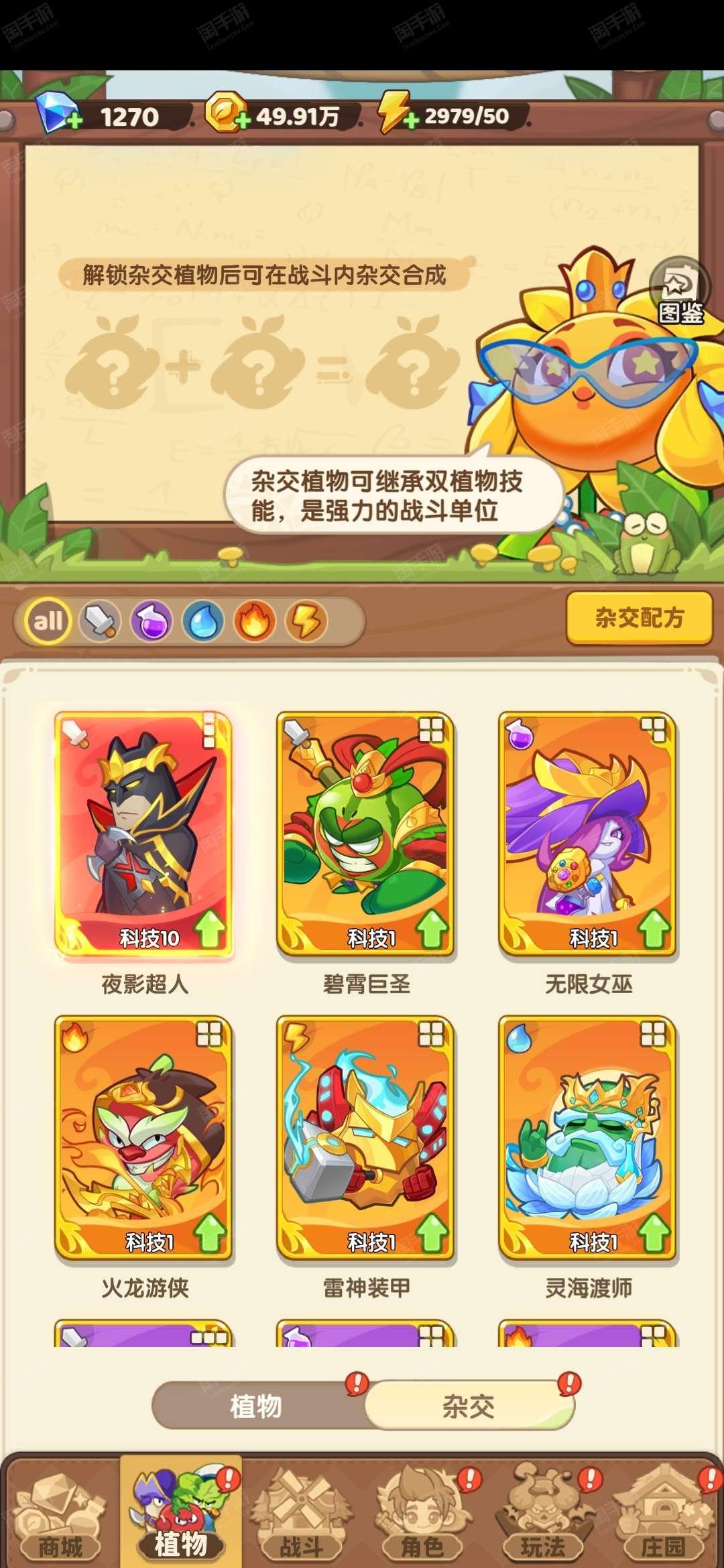The height and width of the screenshot is (1568, 724).
Task: Switch to the 战斗 battle tab
Action: click(x=302, y=1514)
